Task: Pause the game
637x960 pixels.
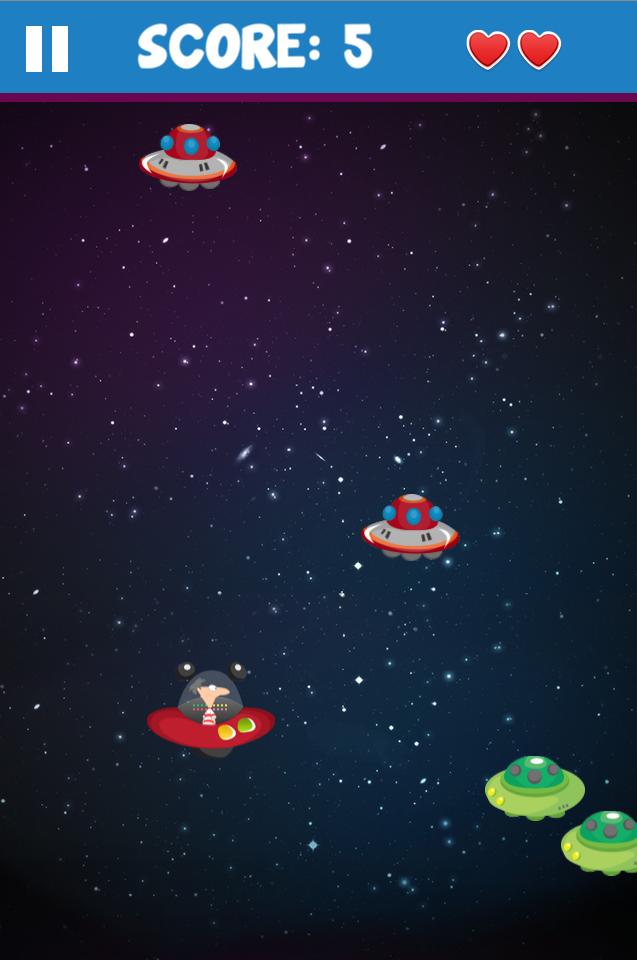Action: (47, 49)
